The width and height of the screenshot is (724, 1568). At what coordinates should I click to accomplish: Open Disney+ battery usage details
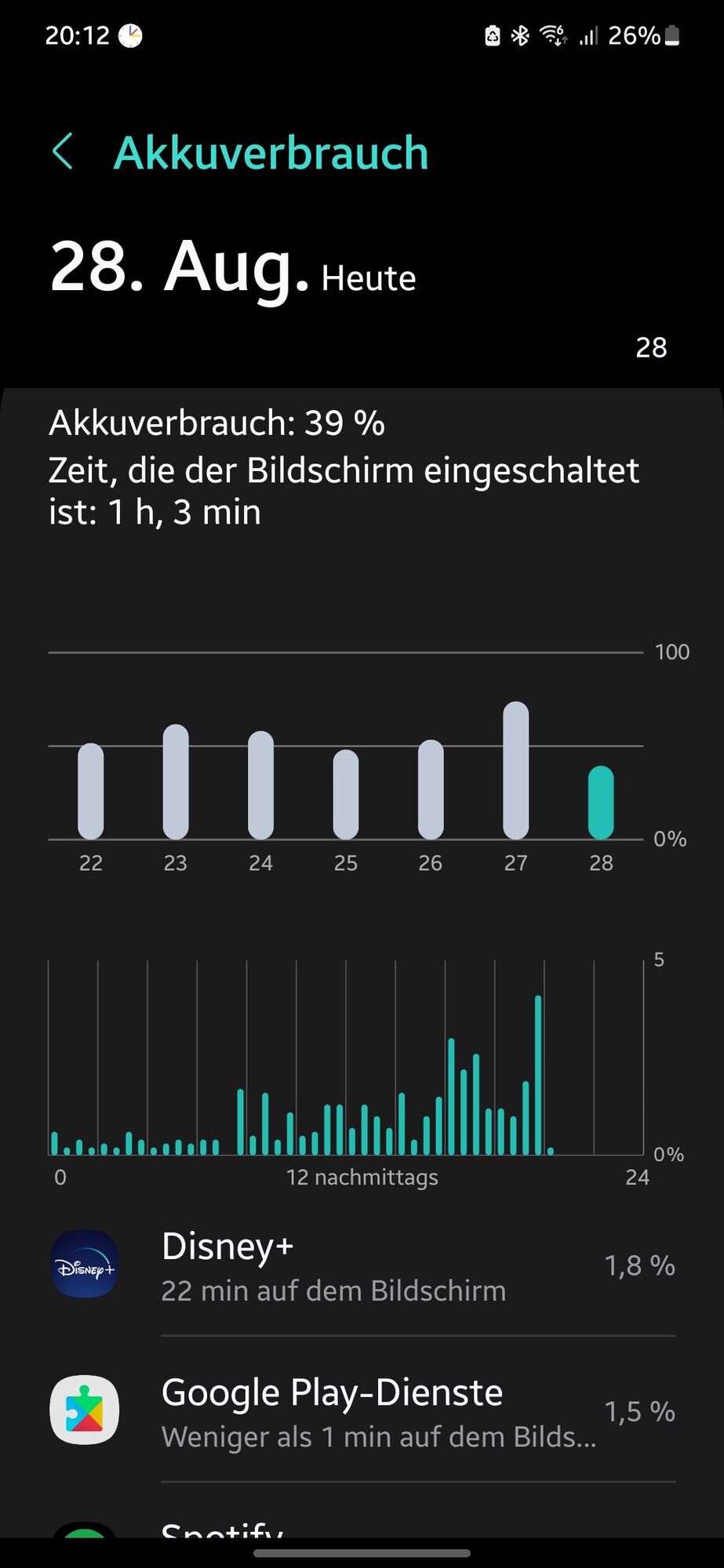(362, 1266)
